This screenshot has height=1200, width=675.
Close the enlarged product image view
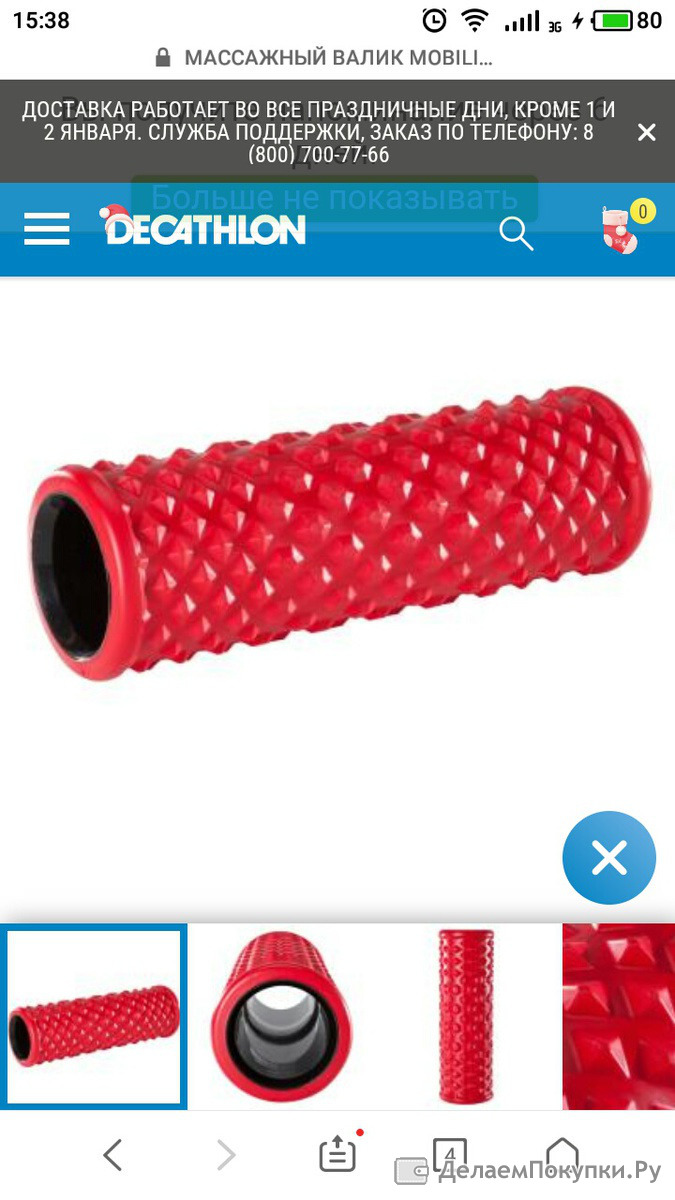point(609,858)
